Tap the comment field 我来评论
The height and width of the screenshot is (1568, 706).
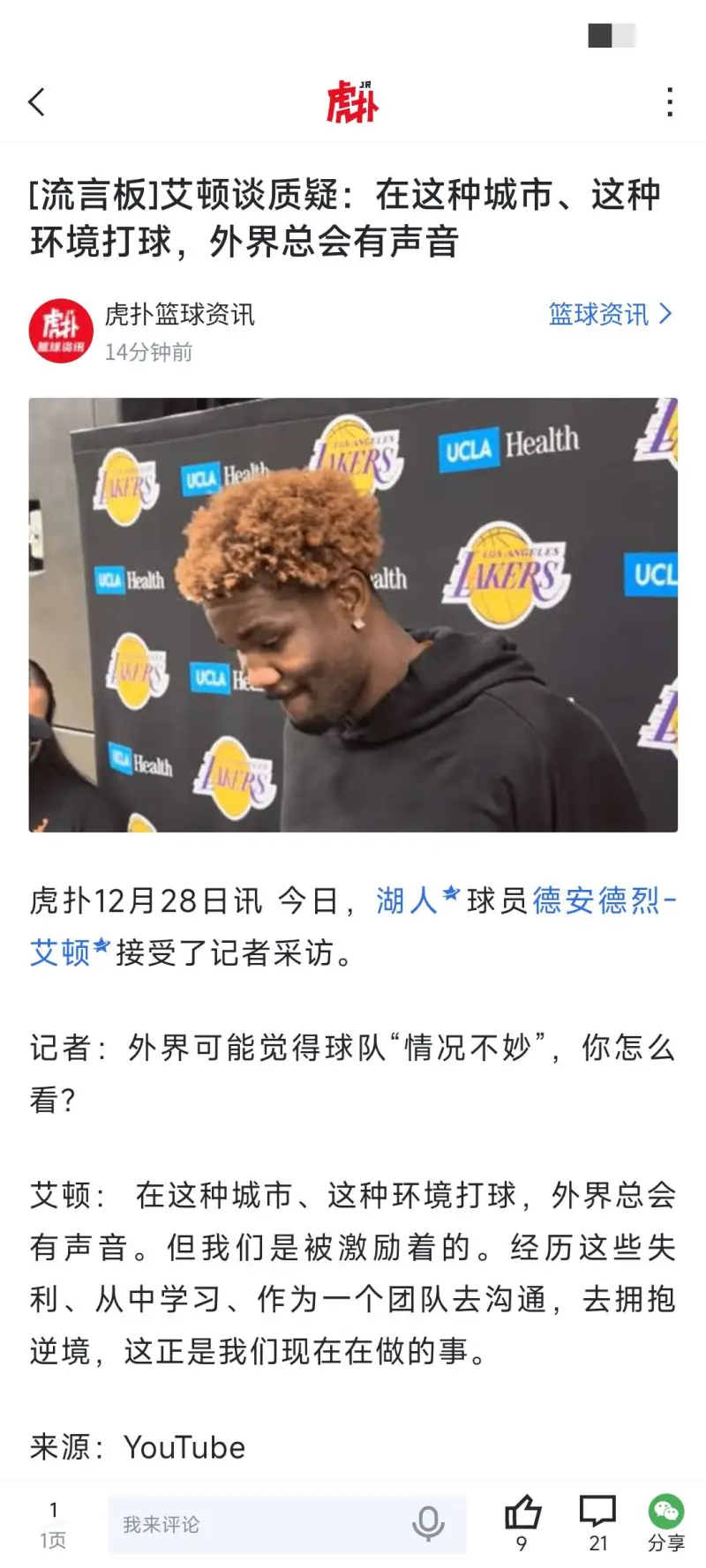247,1524
